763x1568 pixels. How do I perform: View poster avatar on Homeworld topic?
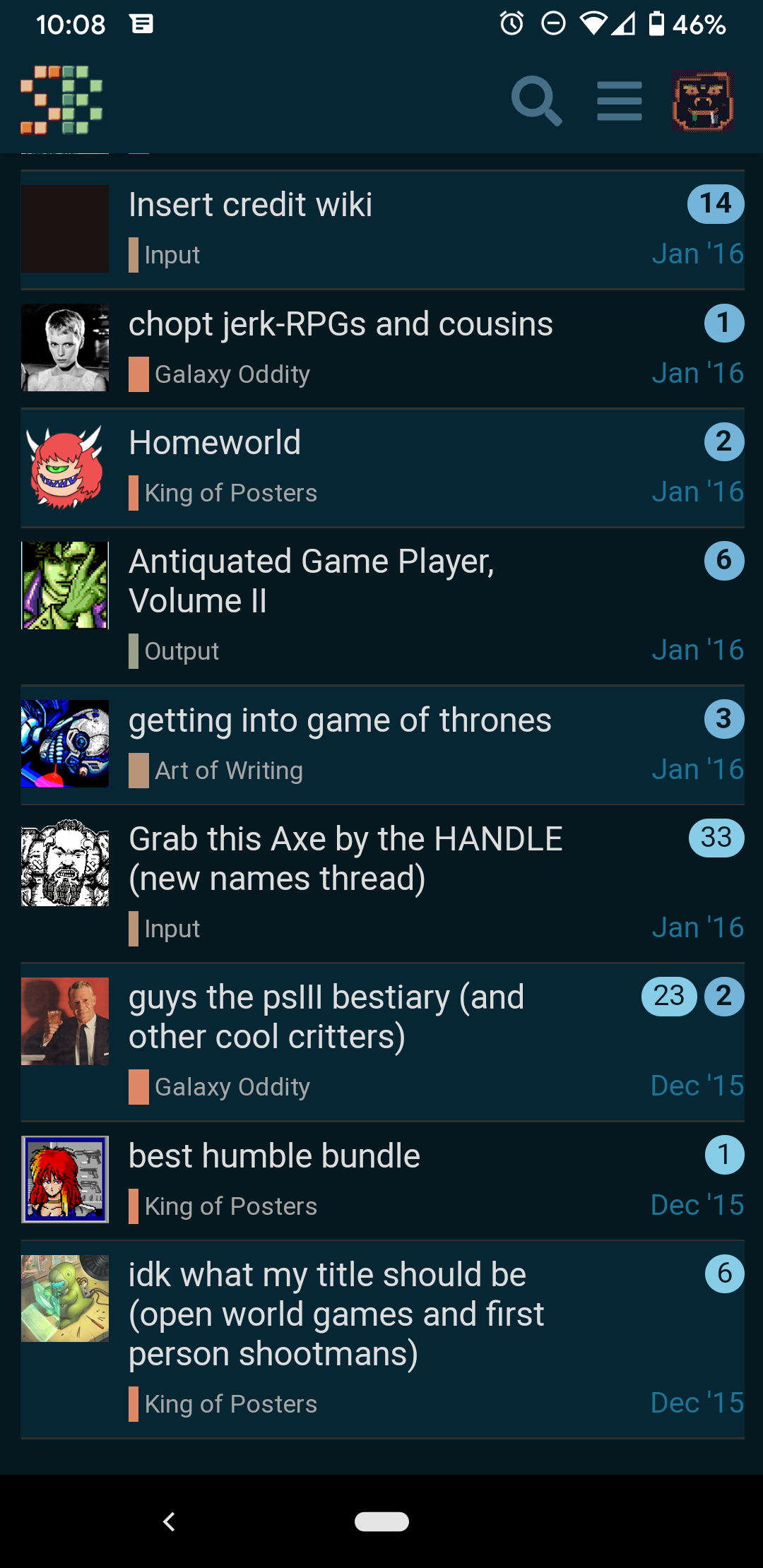coord(65,467)
